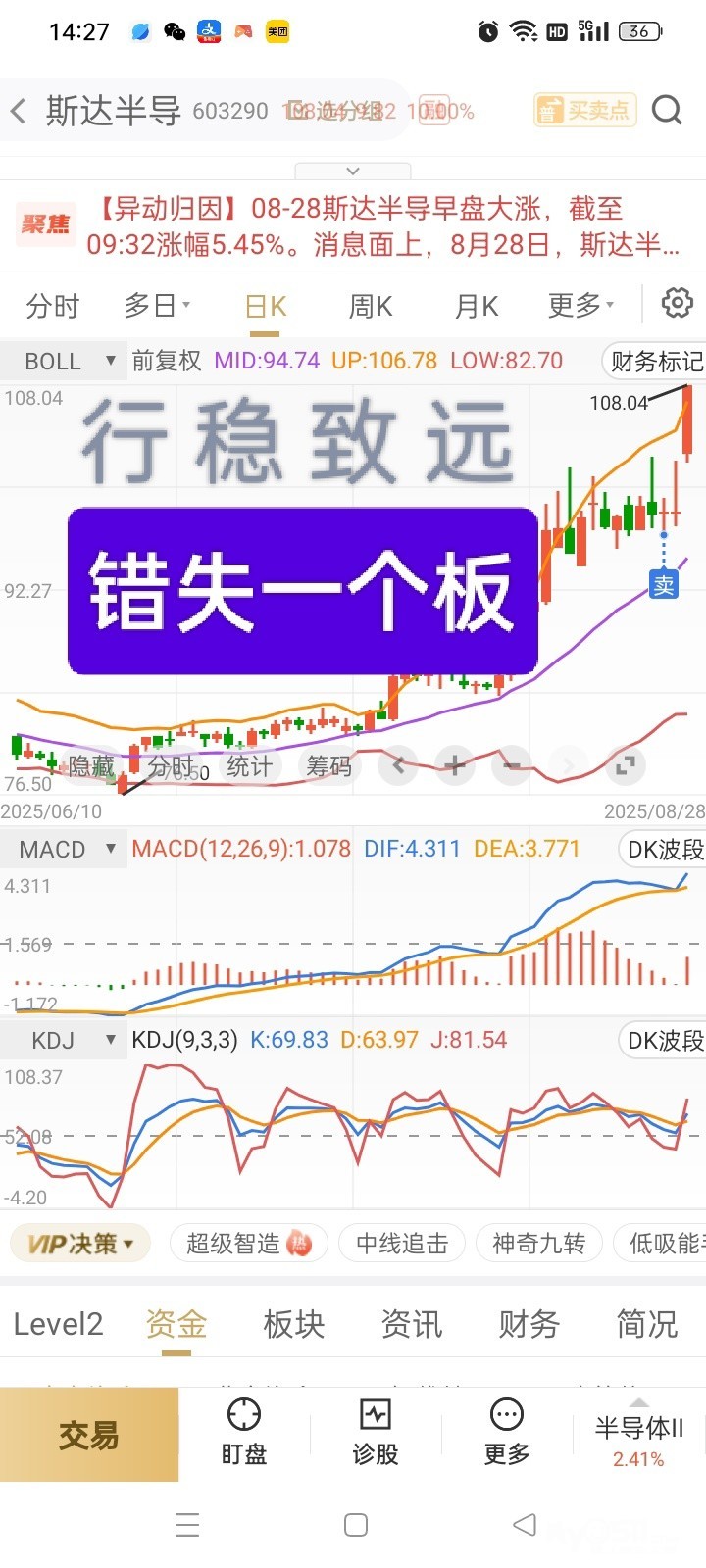706x1568 pixels.
Task: Open 诊股 stock diagnosis
Action: 376,1433
